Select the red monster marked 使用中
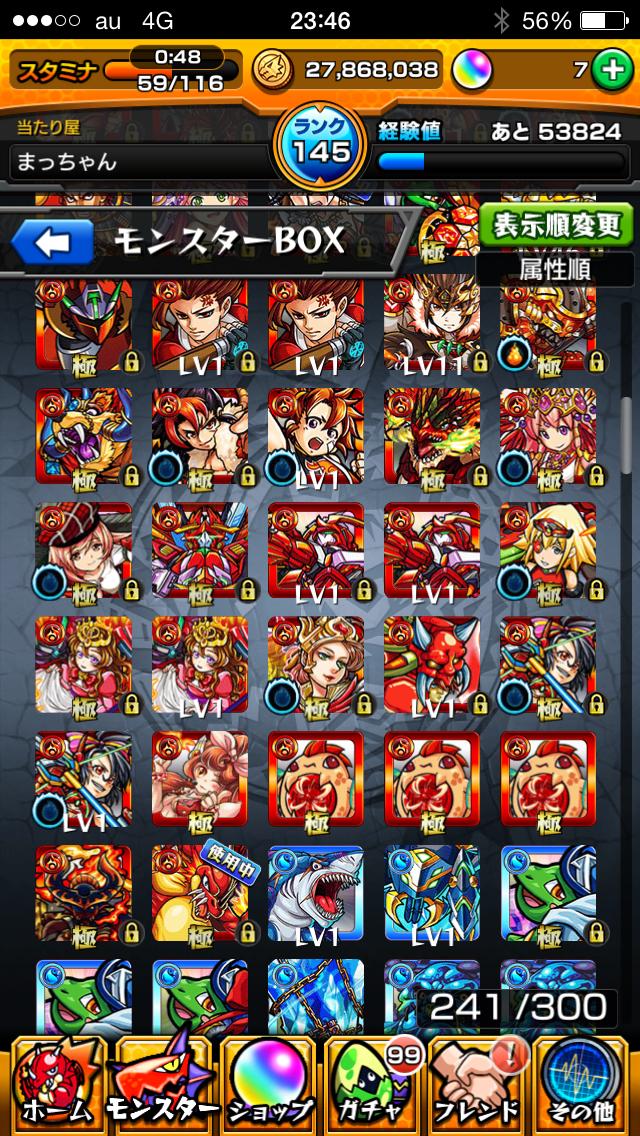The width and height of the screenshot is (640, 1136). (199, 893)
